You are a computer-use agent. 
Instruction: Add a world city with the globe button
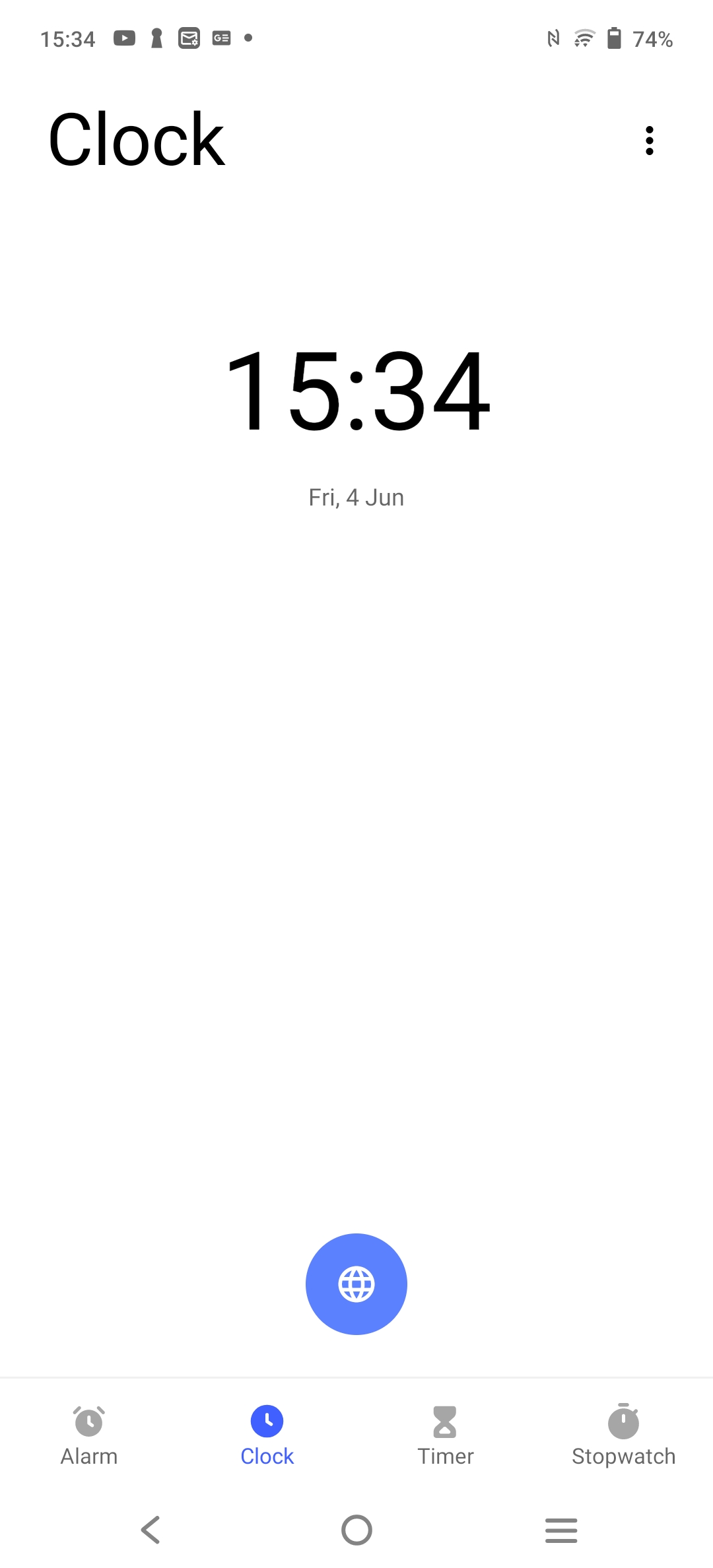[356, 1284]
